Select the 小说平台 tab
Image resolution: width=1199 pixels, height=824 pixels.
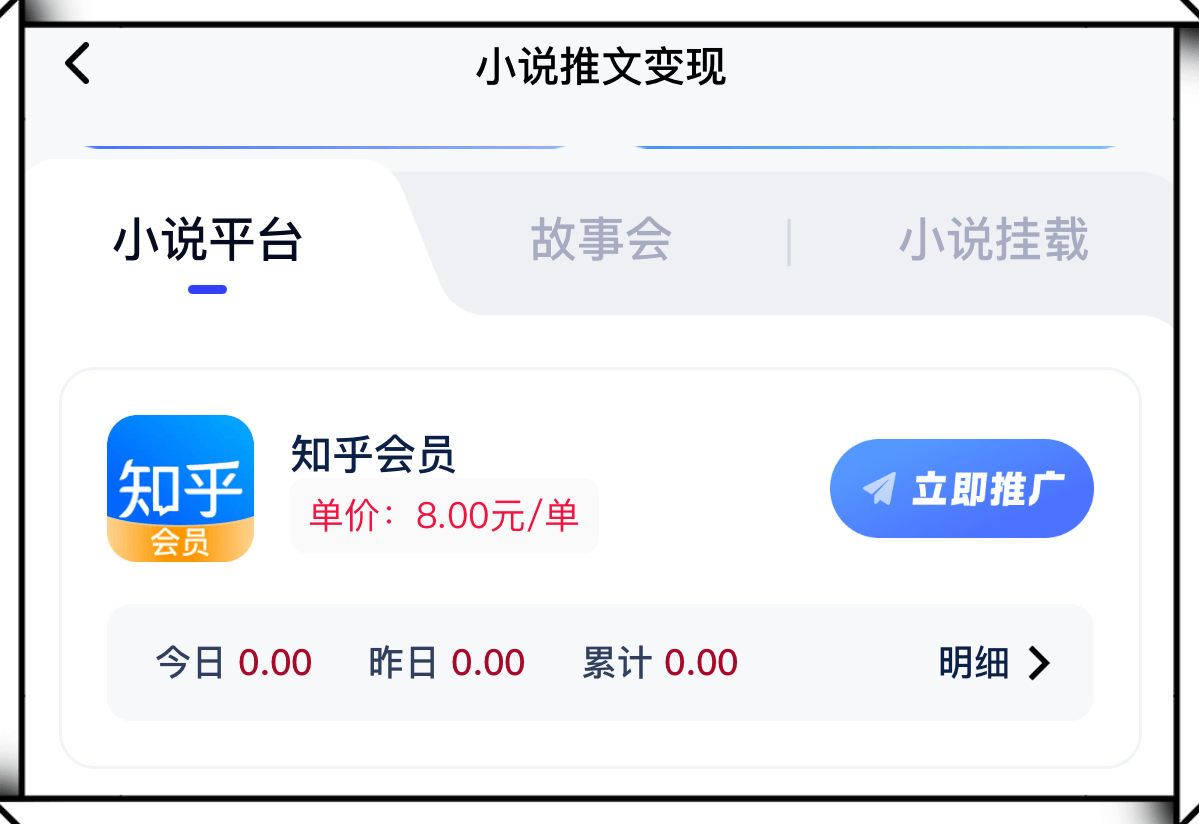tap(207, 241)
